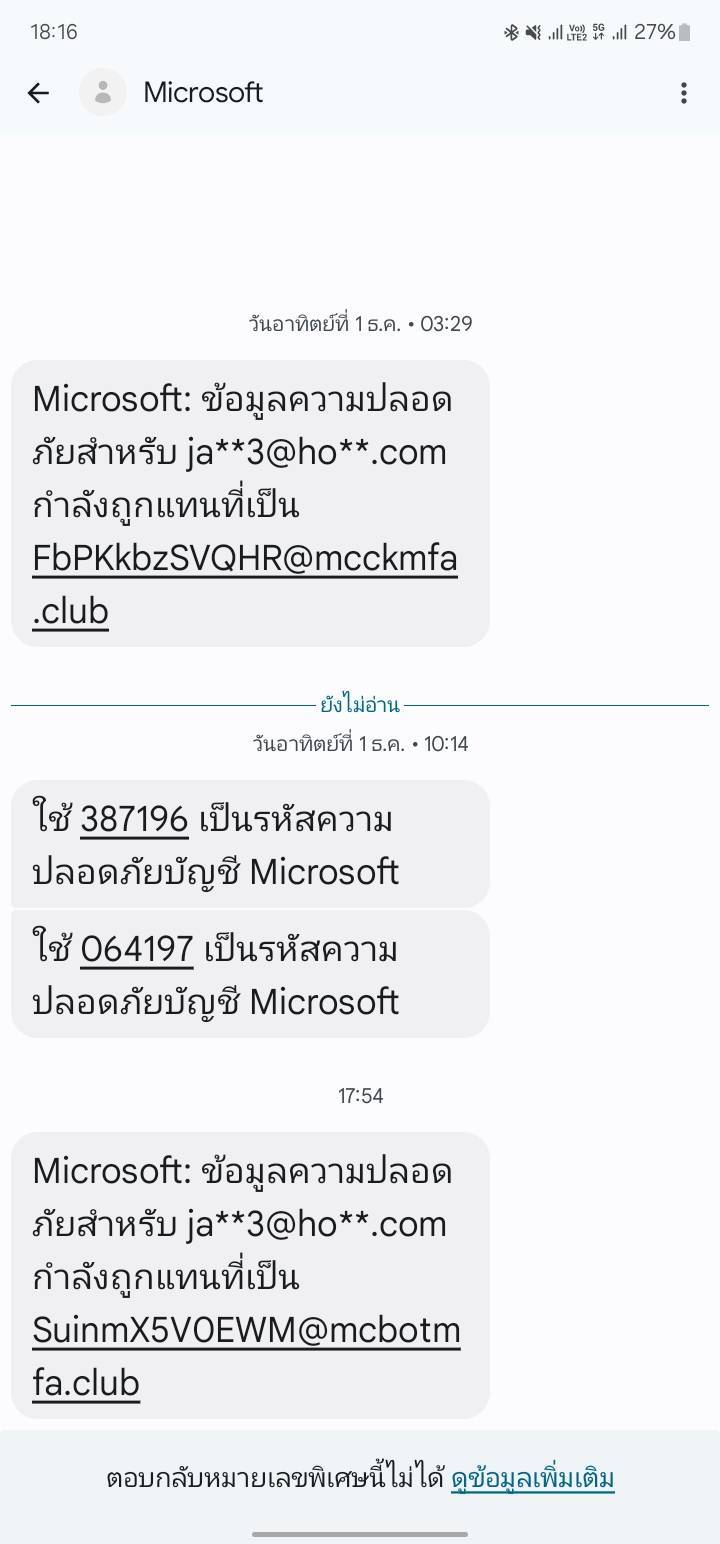Tap the underlined code 064197
This screenshot has height=1544, width=720.
pos(136,949)
